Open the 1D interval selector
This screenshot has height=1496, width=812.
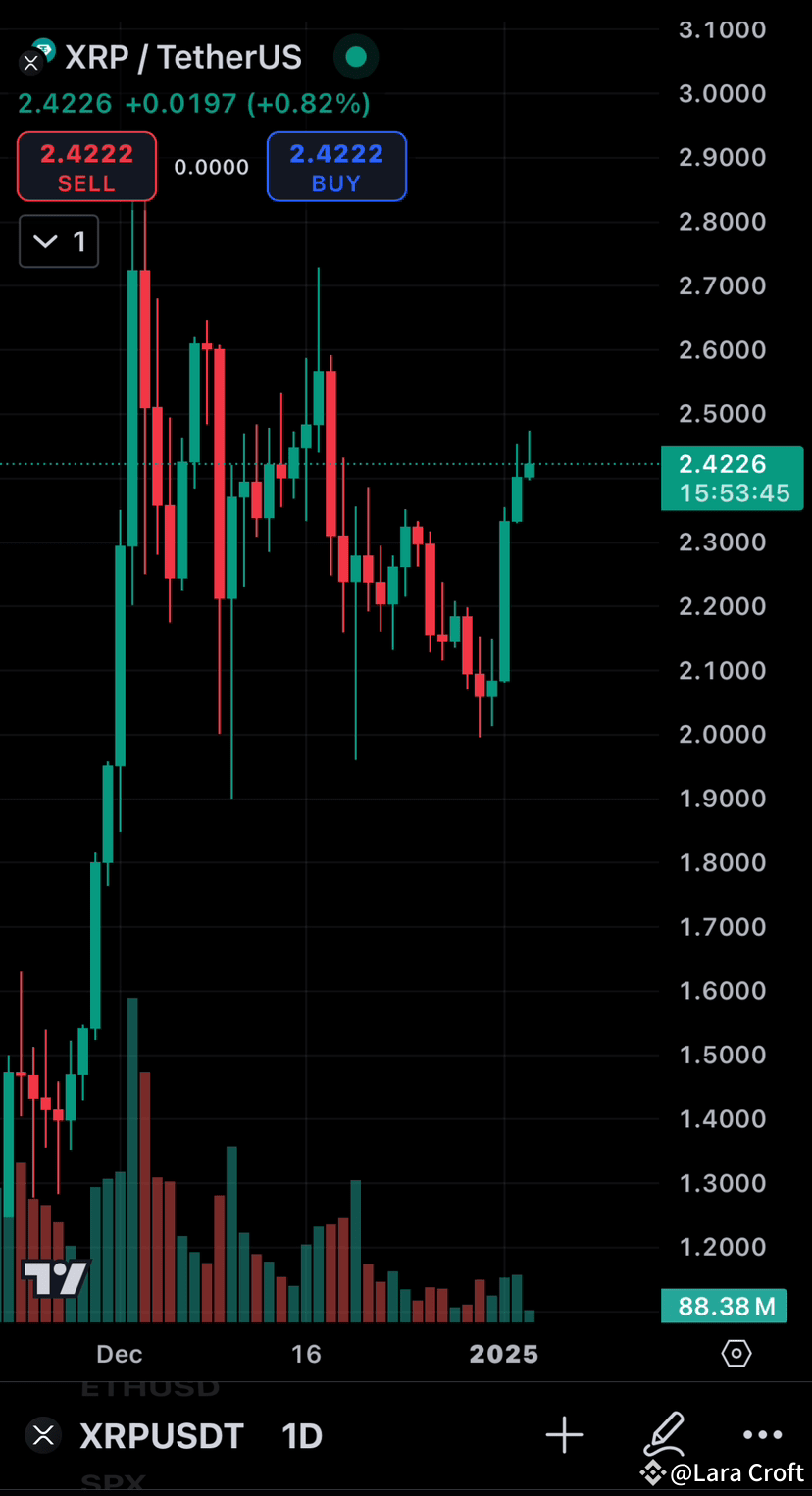coord(301,1435)
